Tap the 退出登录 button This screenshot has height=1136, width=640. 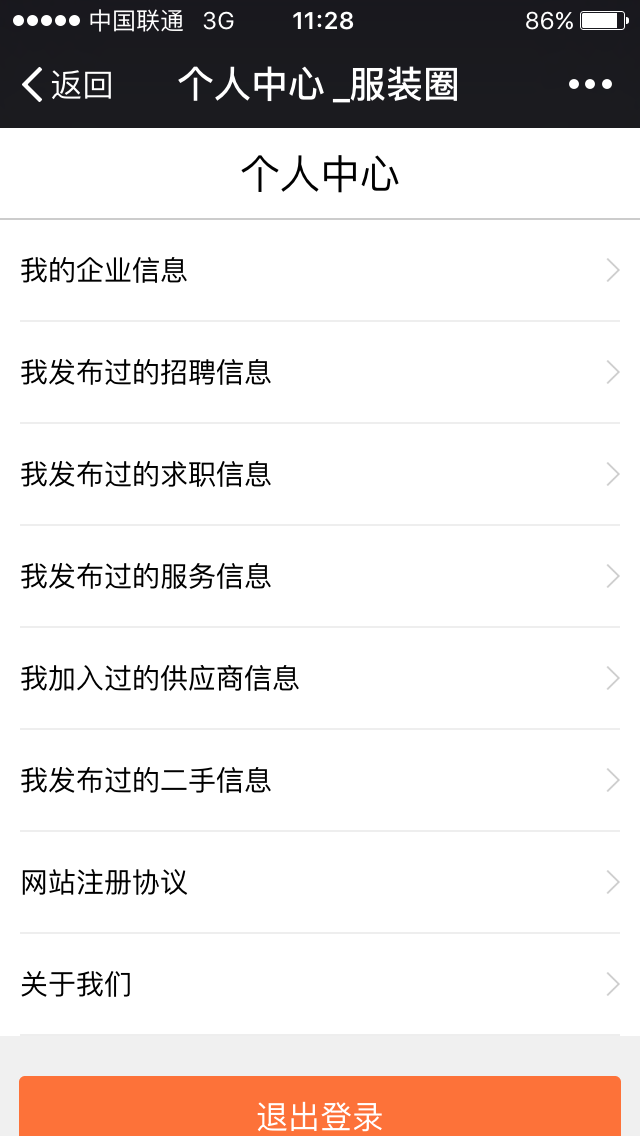[320, 1110]
